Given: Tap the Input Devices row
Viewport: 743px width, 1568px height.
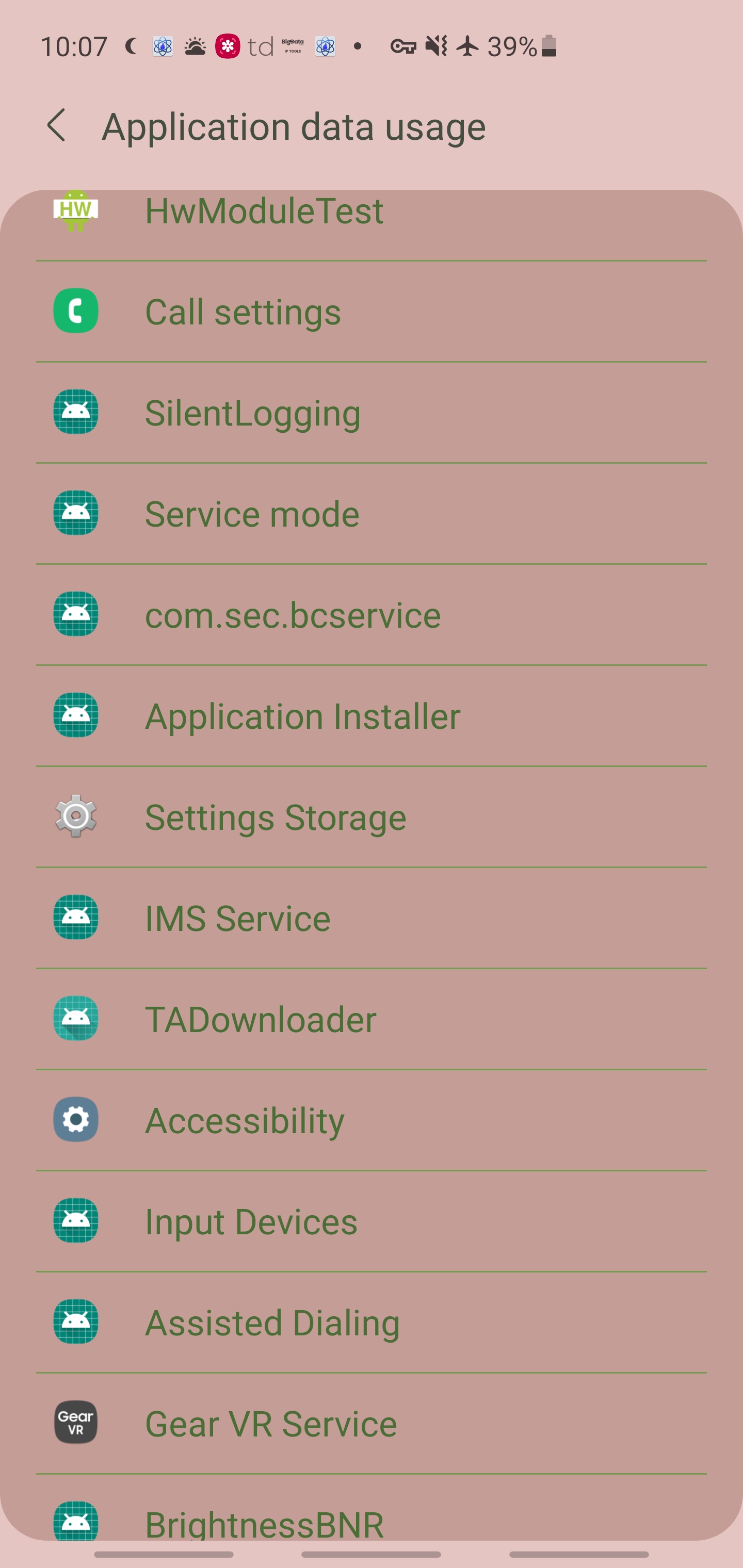Looking at the screenshot, I should [370, 1221].
